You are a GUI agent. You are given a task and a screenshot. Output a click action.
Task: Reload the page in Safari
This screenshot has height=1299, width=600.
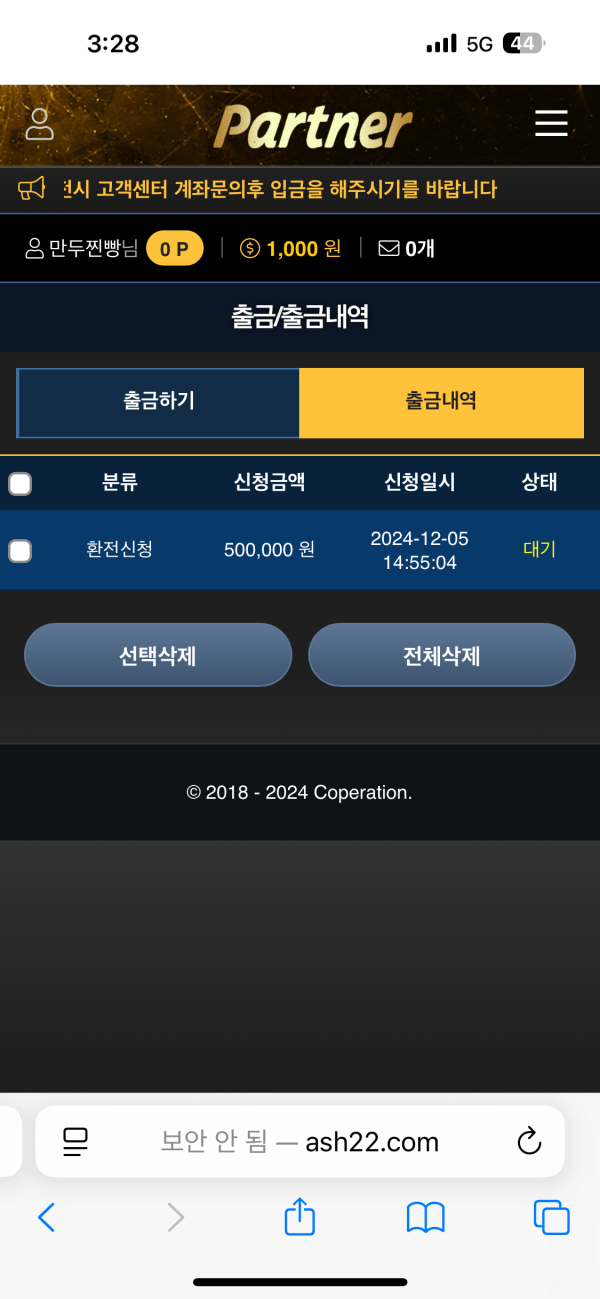(529, 1141)
